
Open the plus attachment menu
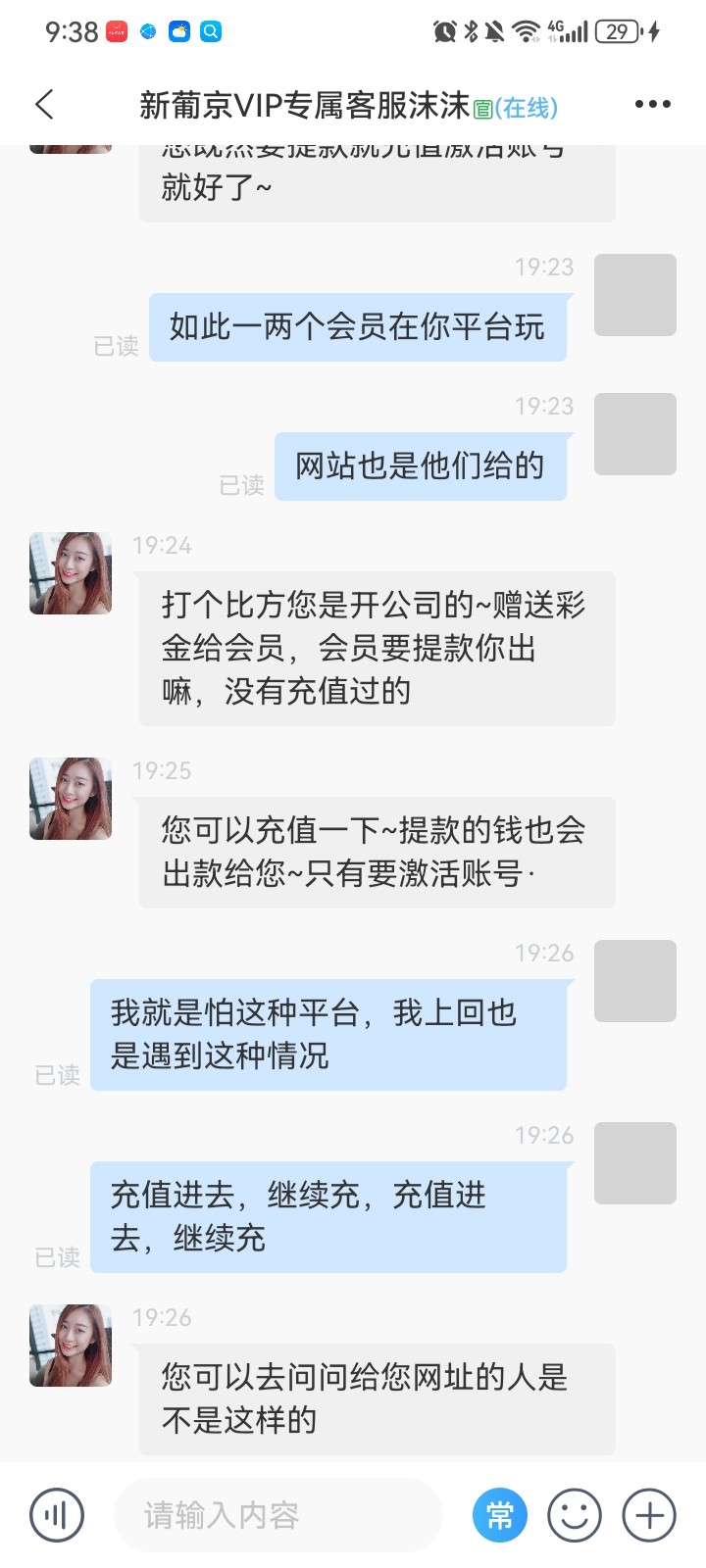pyautogui.click(x=649, y=1515)
